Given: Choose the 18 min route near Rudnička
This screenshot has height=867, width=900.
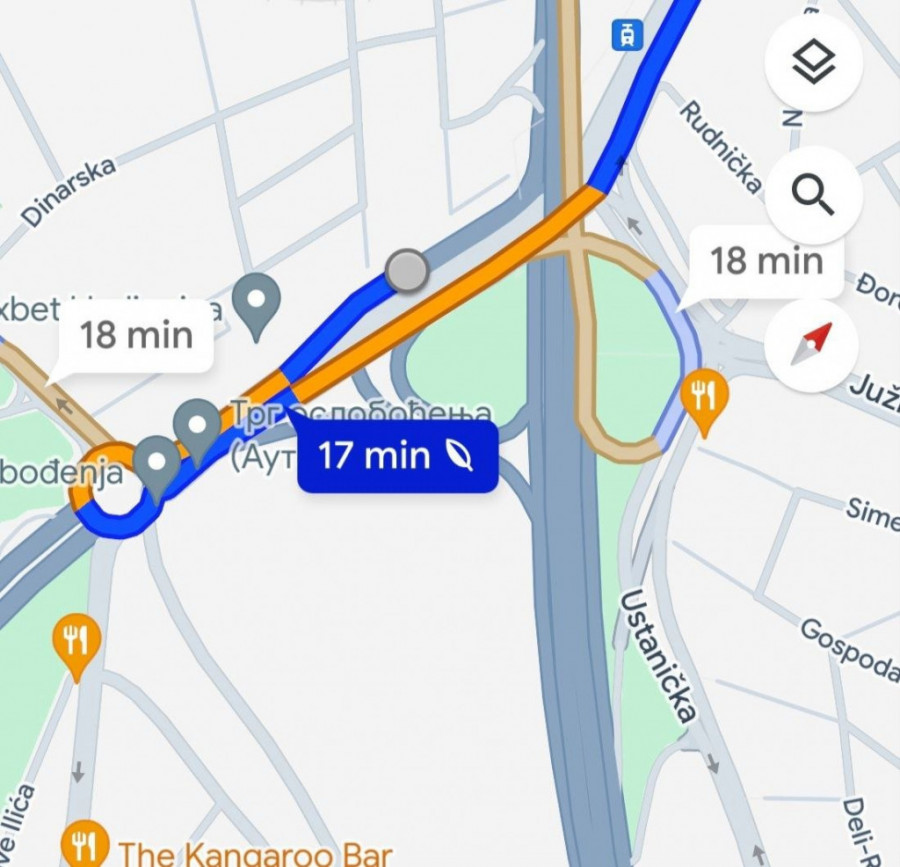Looking at the screenshot, I should [766, 261].
